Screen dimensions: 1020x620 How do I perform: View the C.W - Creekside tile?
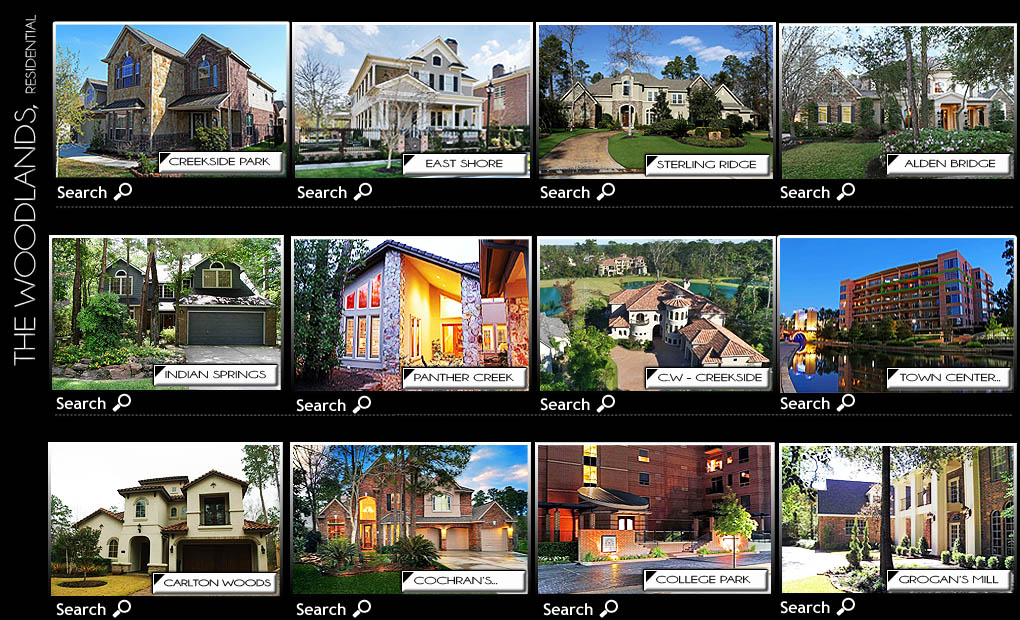(655, 313)
